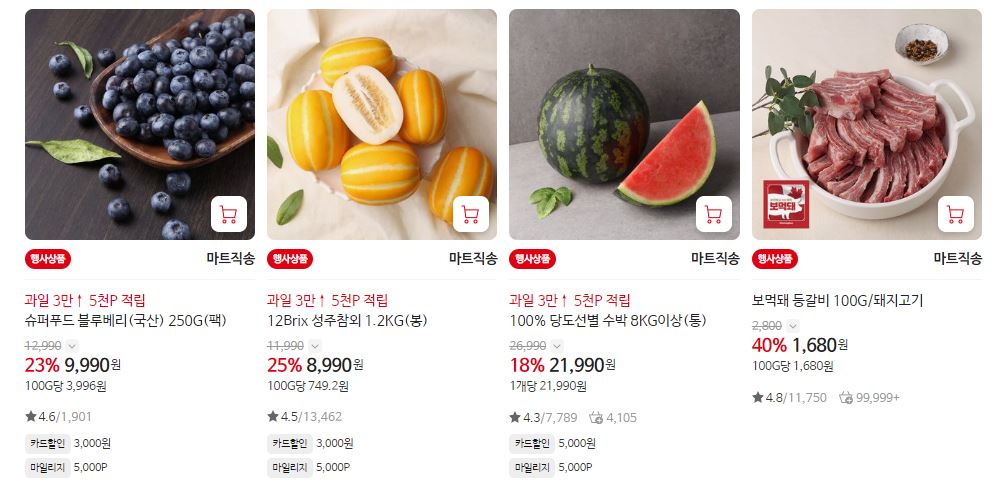
Task: Expand price details under 26,990 original price
Action: point(558,345)
